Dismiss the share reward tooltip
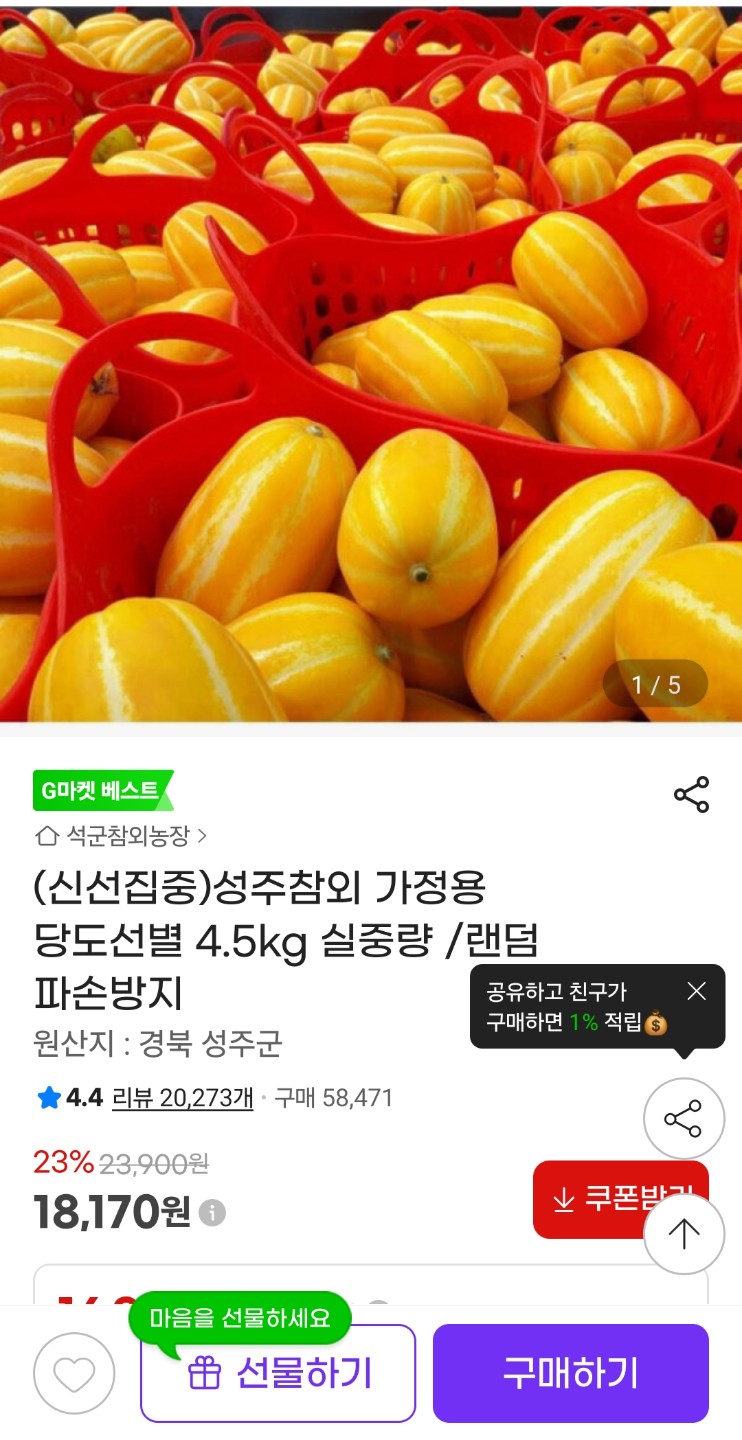This screenshot has height=1440, width=742. (697, 991)
